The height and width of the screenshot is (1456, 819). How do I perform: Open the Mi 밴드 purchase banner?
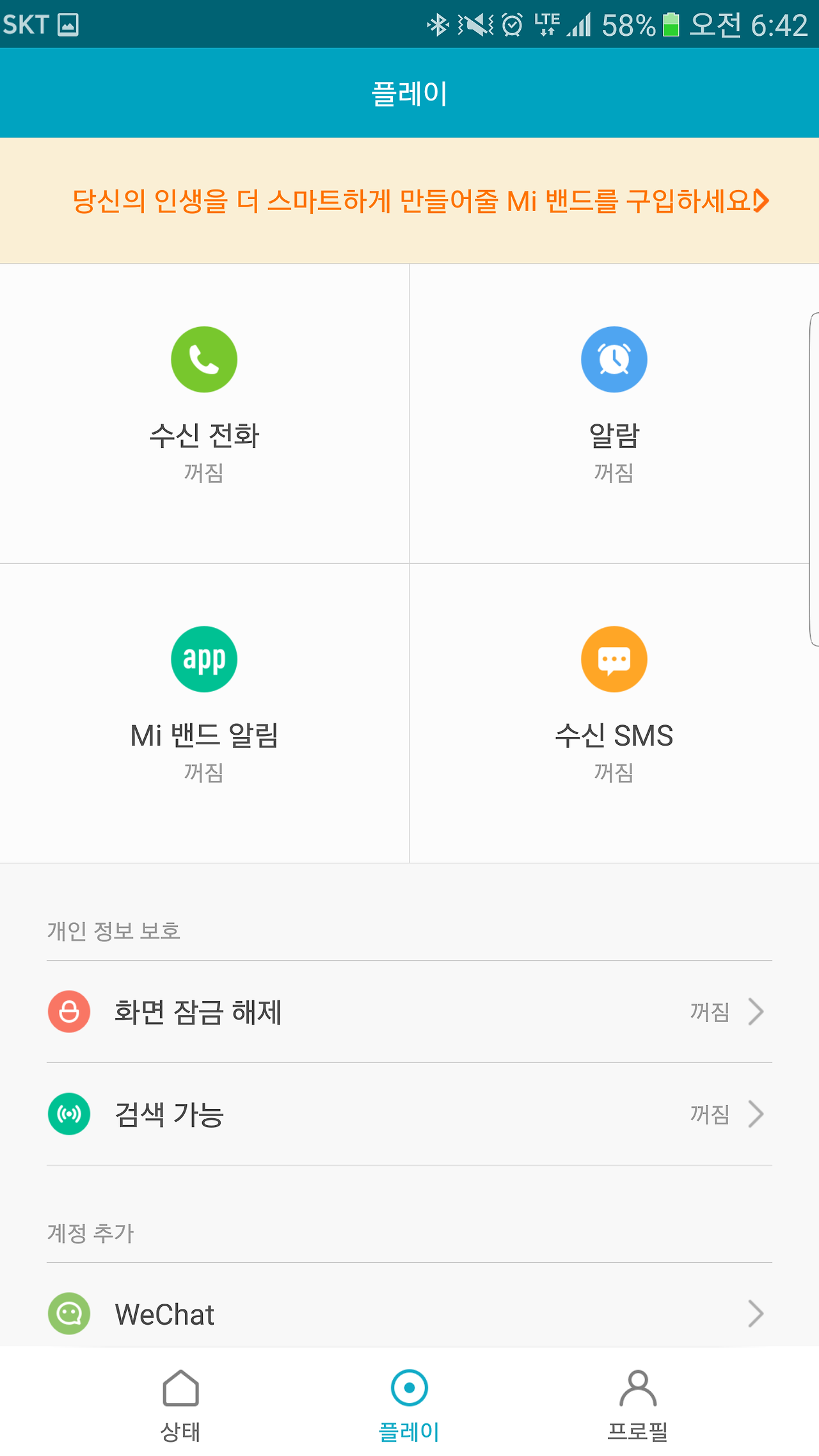[x=409, y=201]
